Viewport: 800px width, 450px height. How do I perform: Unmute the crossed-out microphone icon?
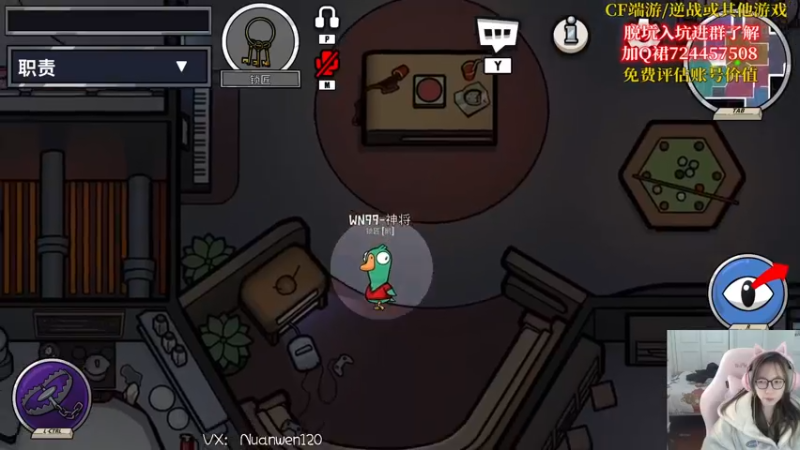tap(327, 63)
